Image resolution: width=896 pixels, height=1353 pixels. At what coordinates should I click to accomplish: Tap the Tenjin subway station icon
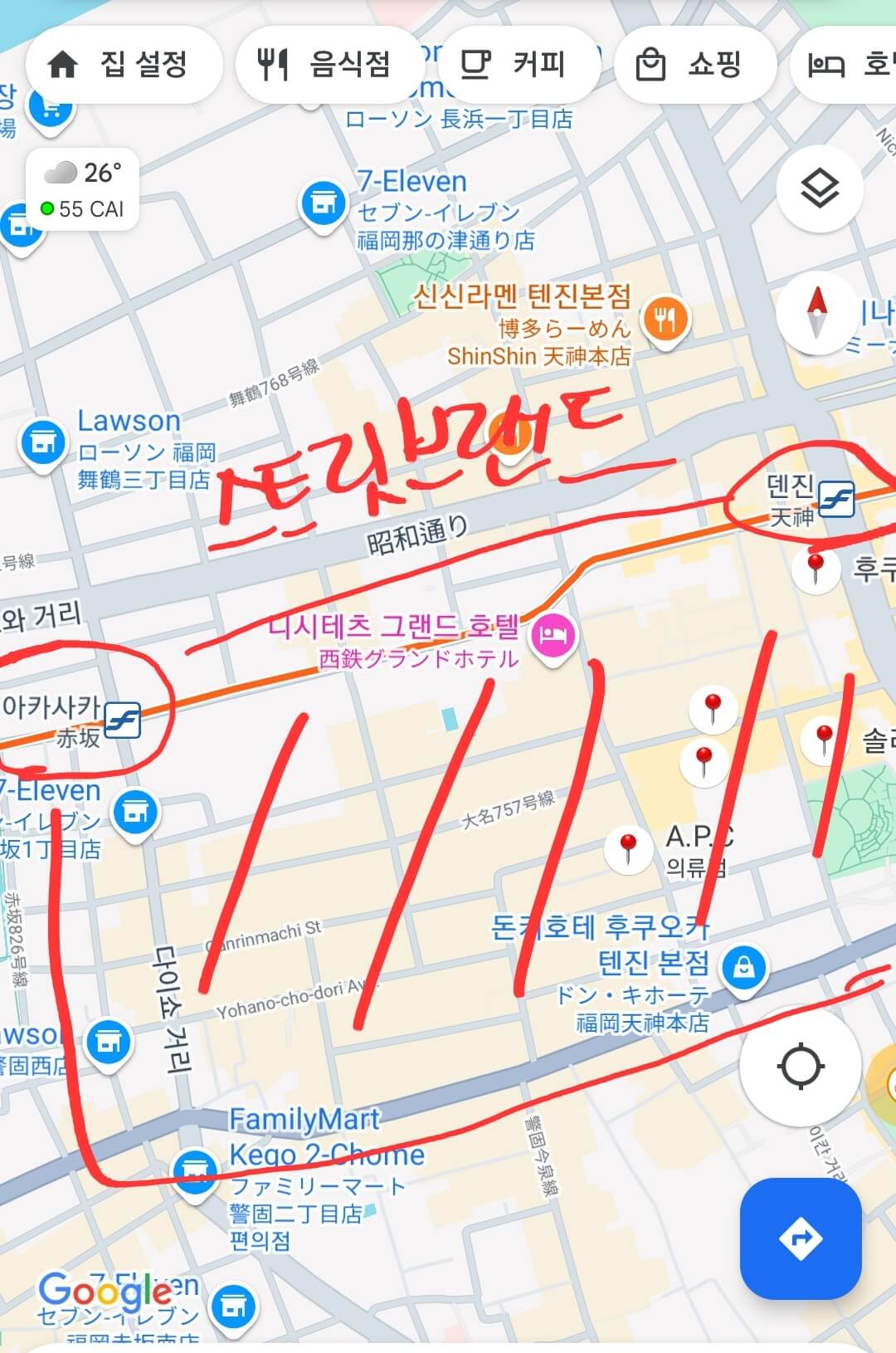tap(837, 498)
